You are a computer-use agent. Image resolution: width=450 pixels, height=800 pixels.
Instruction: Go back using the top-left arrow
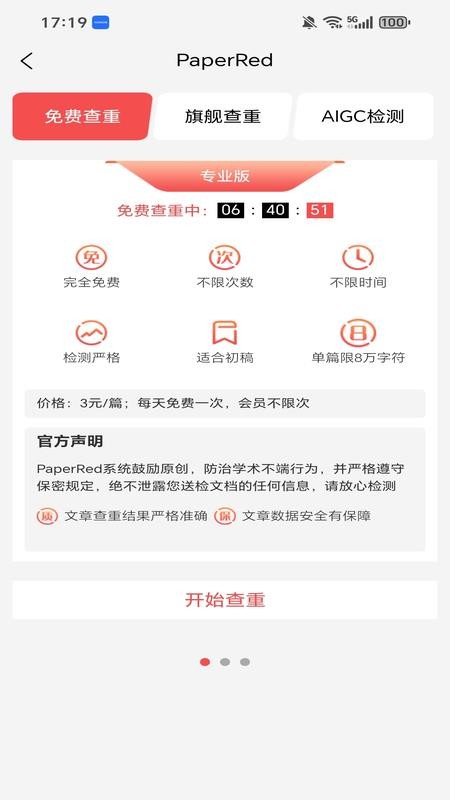click(x=27, y=61)
